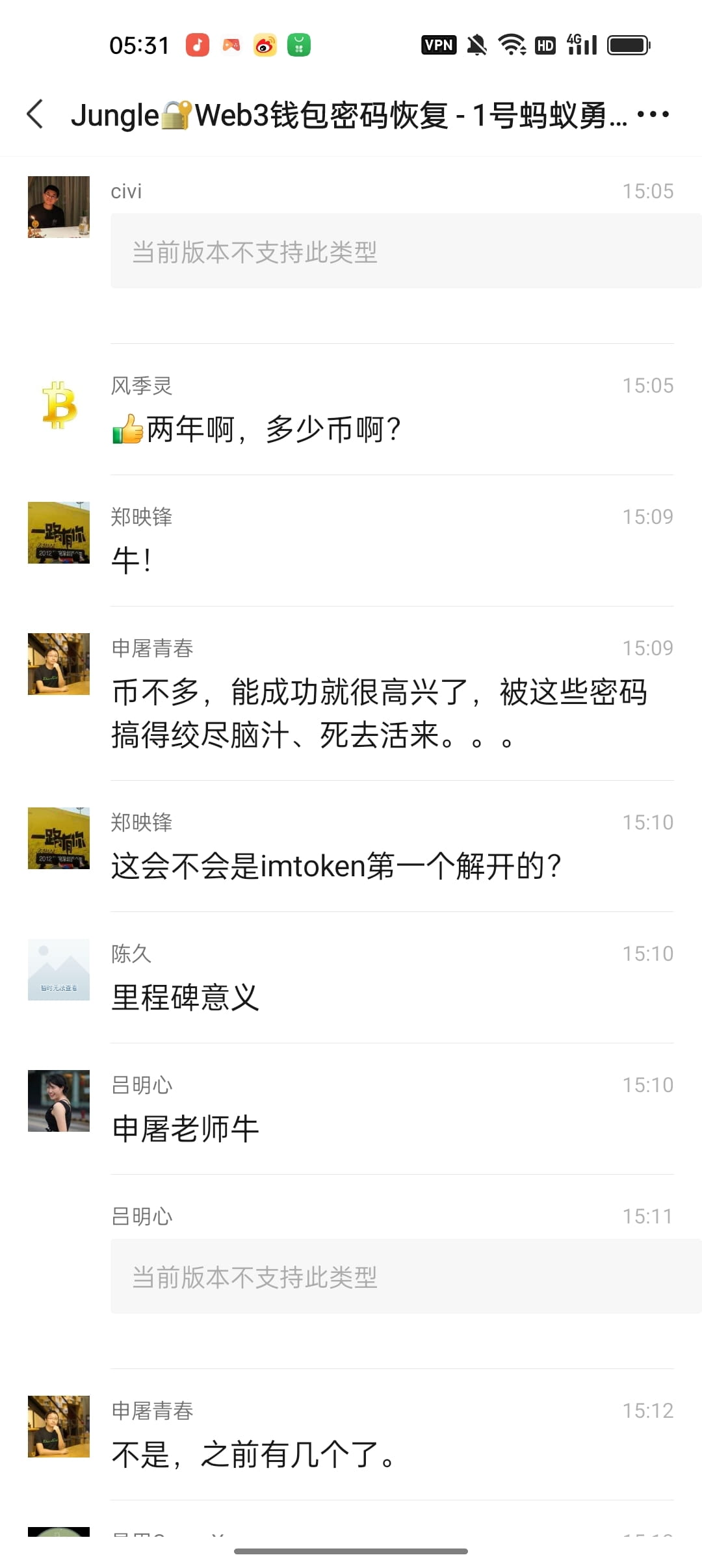The height and width of the screenshot is (1568, 702).
Task: Open 陈久's placeholder avatar
Action: click(58, 969)
